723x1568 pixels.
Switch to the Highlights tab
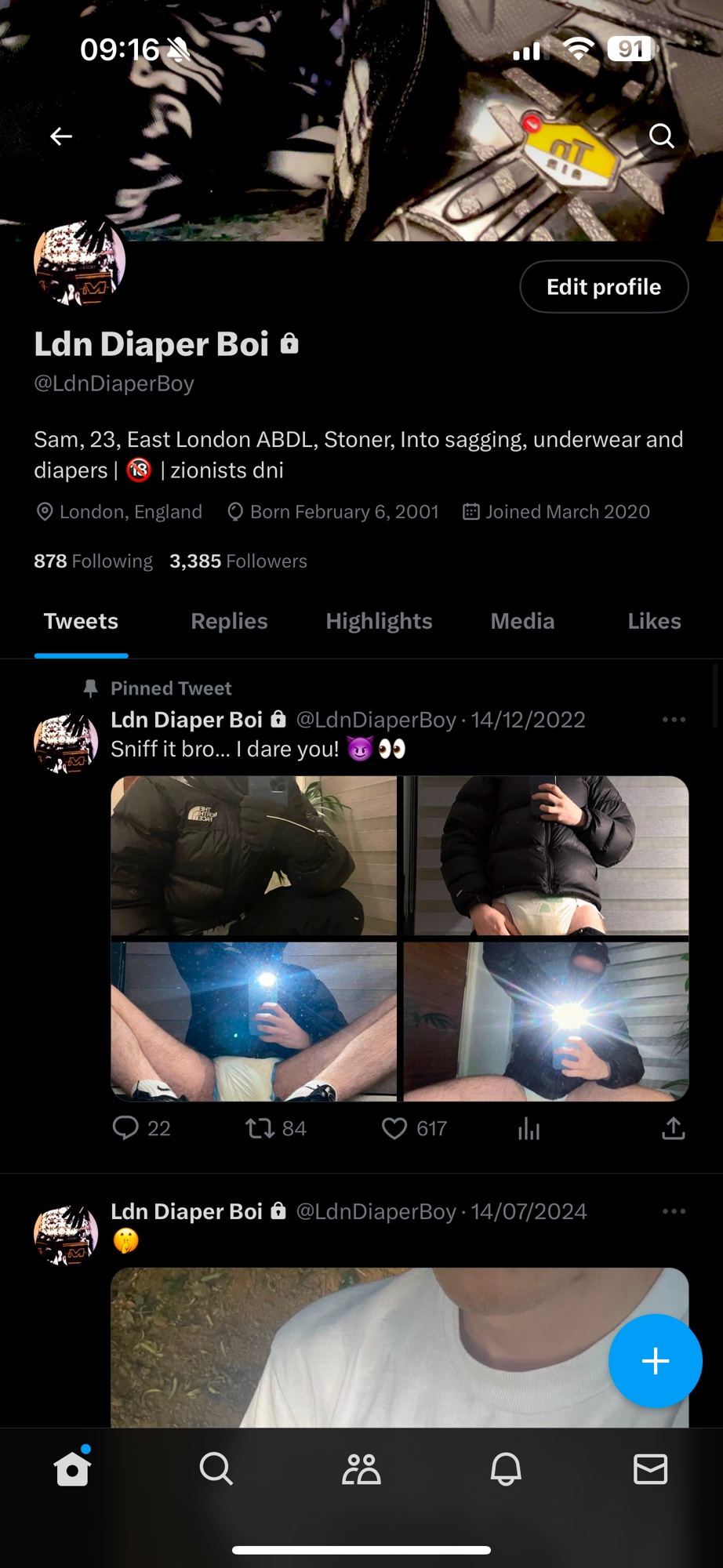tap(379, 622)
